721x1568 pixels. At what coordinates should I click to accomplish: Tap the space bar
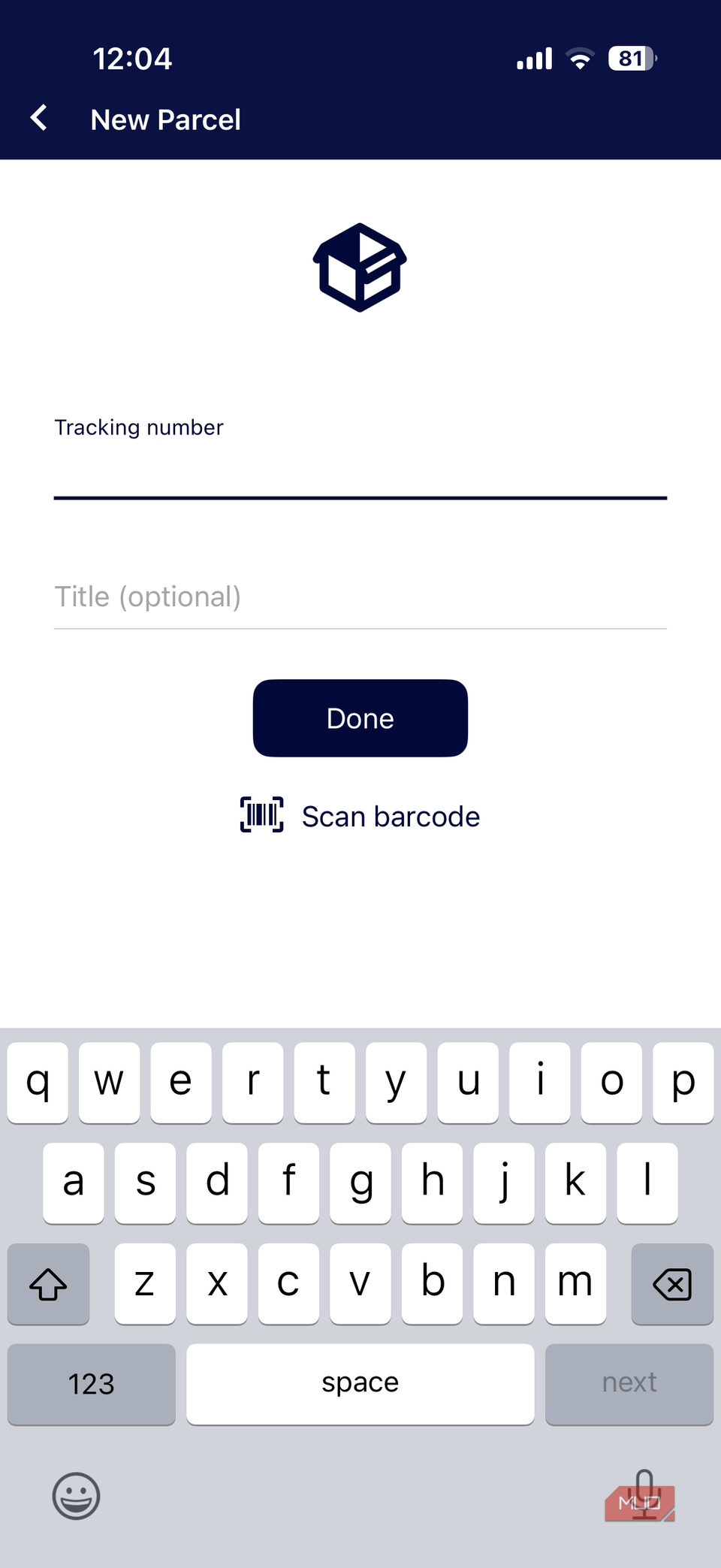360,1383
